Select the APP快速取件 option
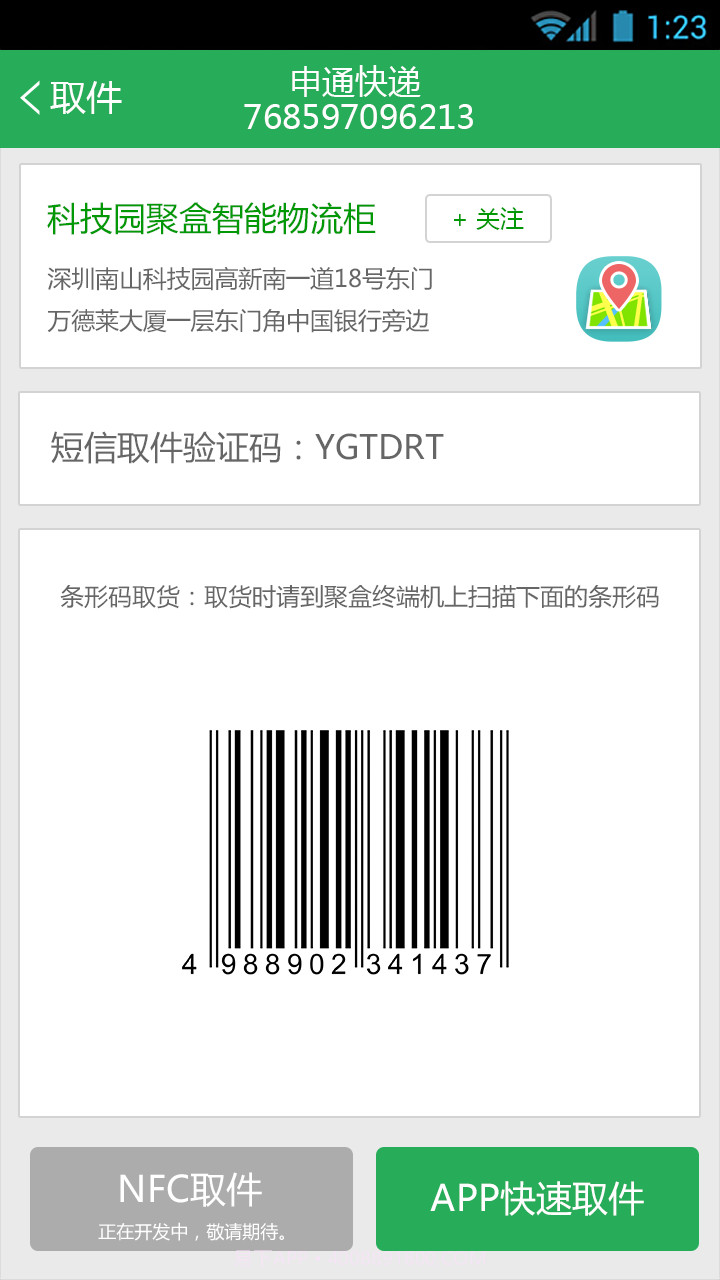Image resolution: width=720 pixels, height=1280 pixels. [x=537, y=1198]
